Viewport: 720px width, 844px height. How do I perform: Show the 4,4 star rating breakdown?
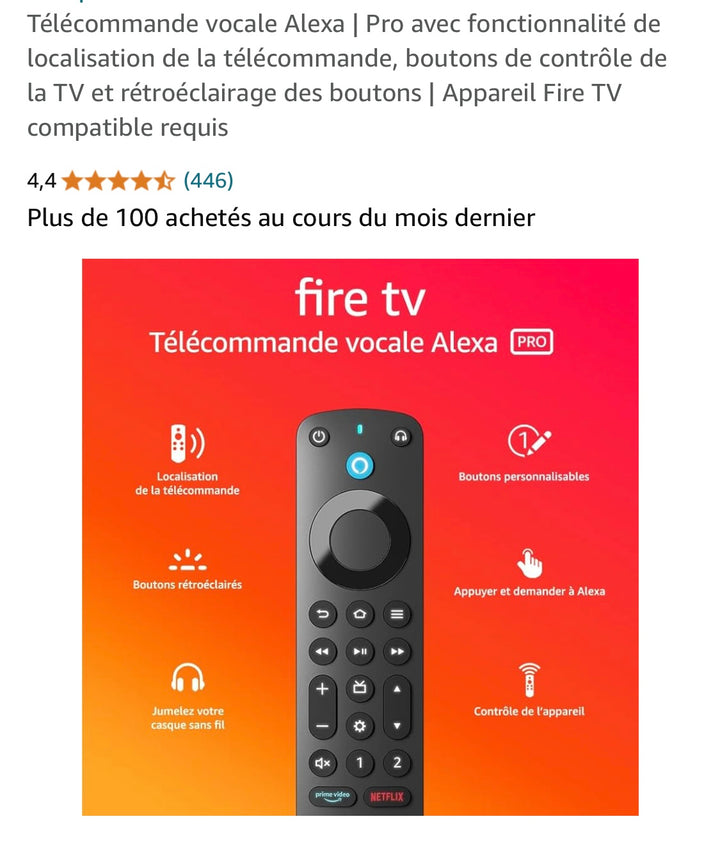[x=117, y=181]
